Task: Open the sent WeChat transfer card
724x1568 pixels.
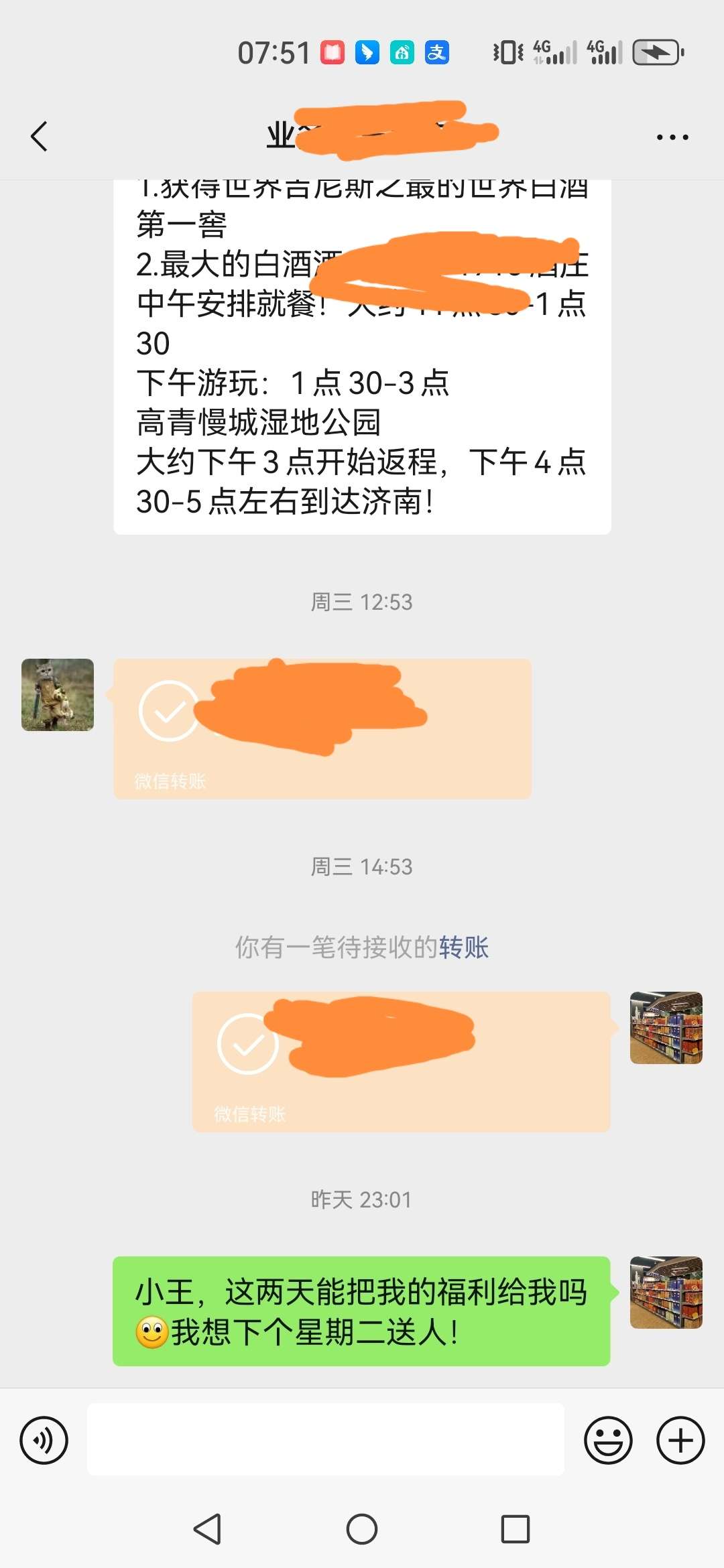Action: 401,1061
